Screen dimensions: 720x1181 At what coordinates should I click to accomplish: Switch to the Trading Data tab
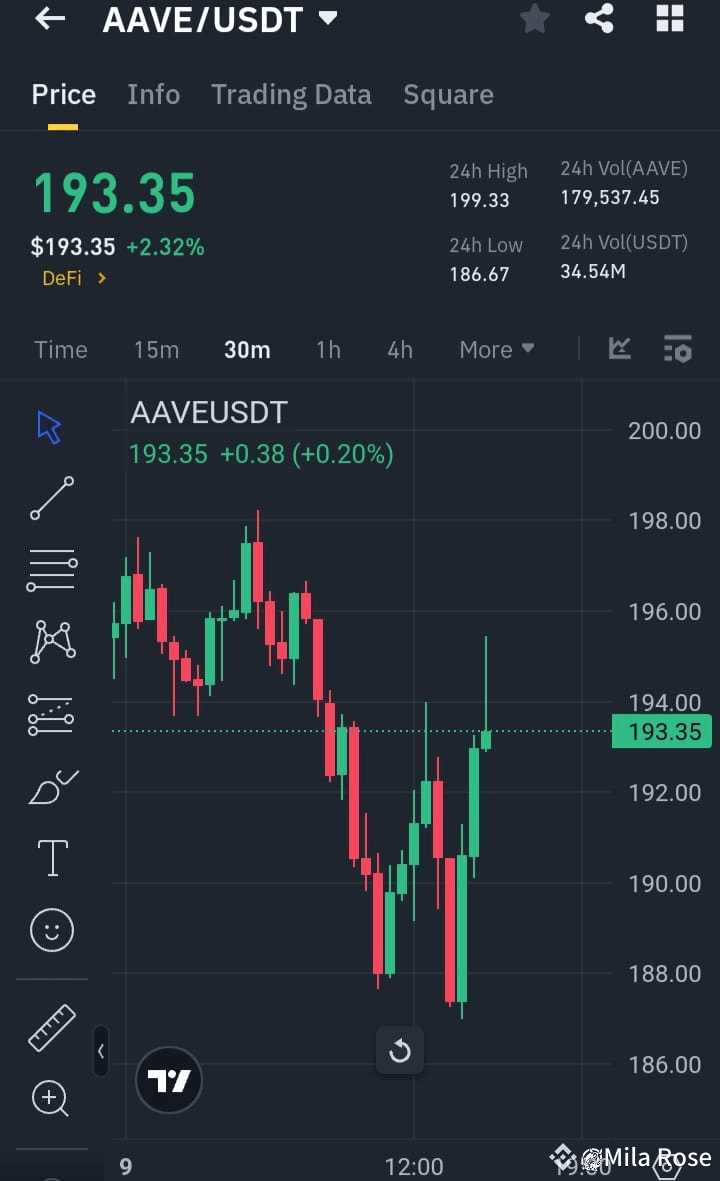point(291,94)
